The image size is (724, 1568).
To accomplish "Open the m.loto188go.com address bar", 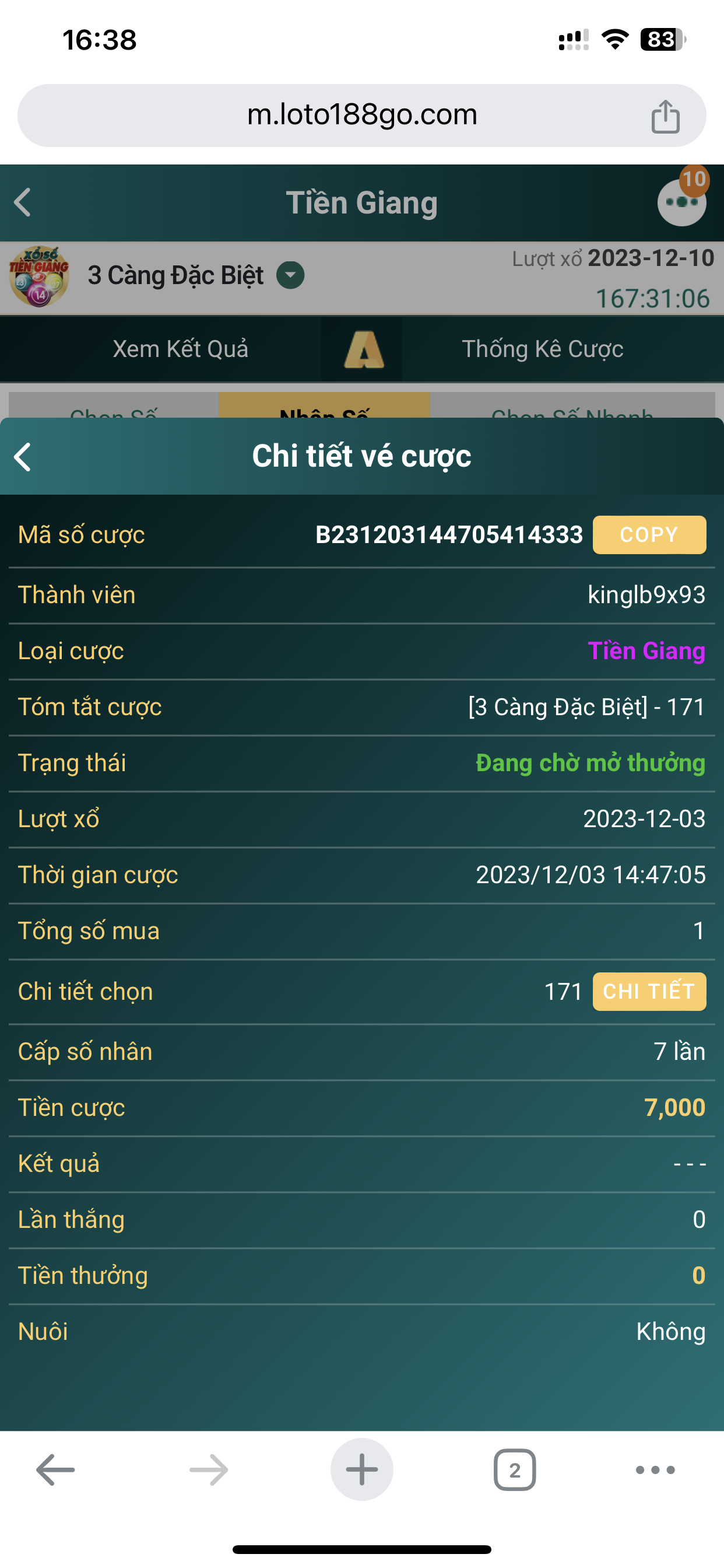I will [x=362, y=115].
